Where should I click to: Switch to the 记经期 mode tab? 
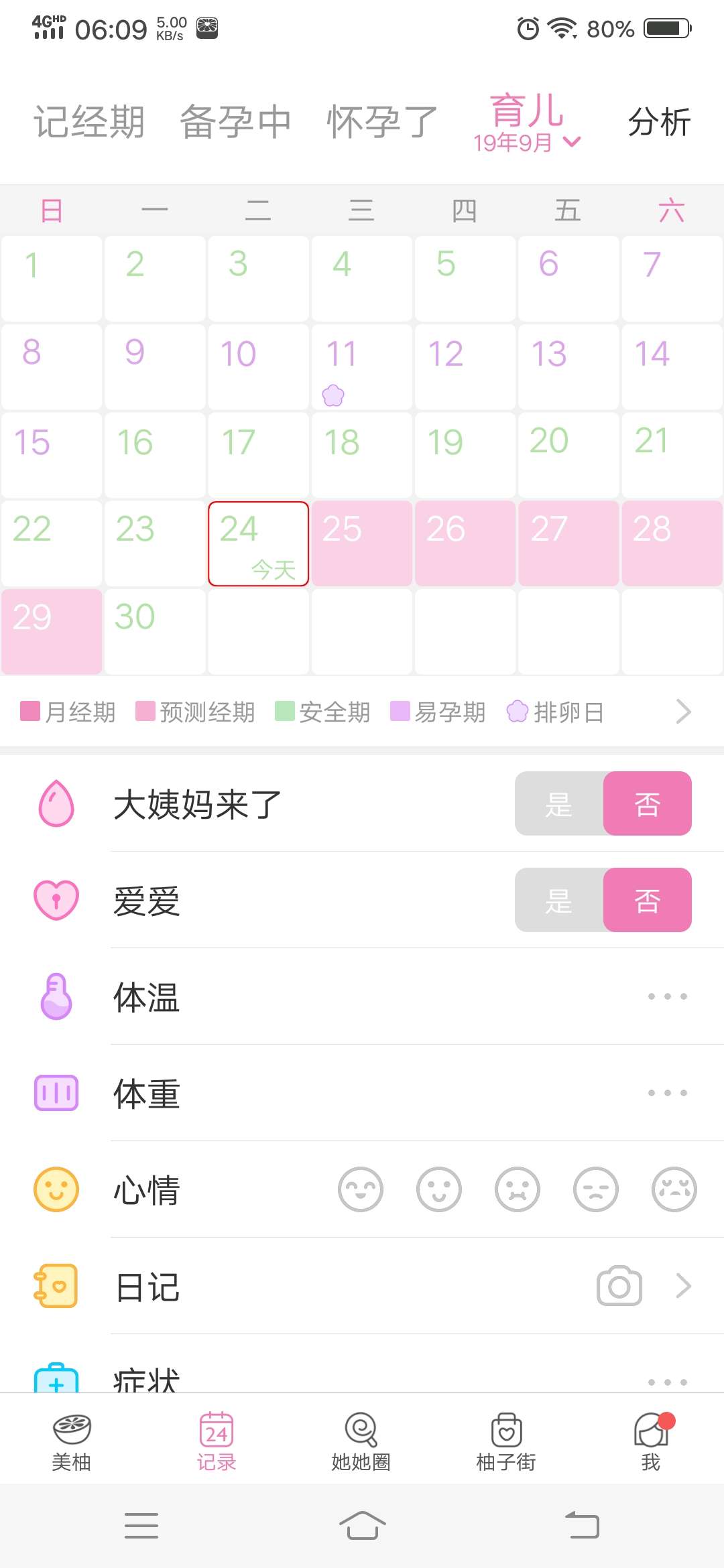[89, 122]
